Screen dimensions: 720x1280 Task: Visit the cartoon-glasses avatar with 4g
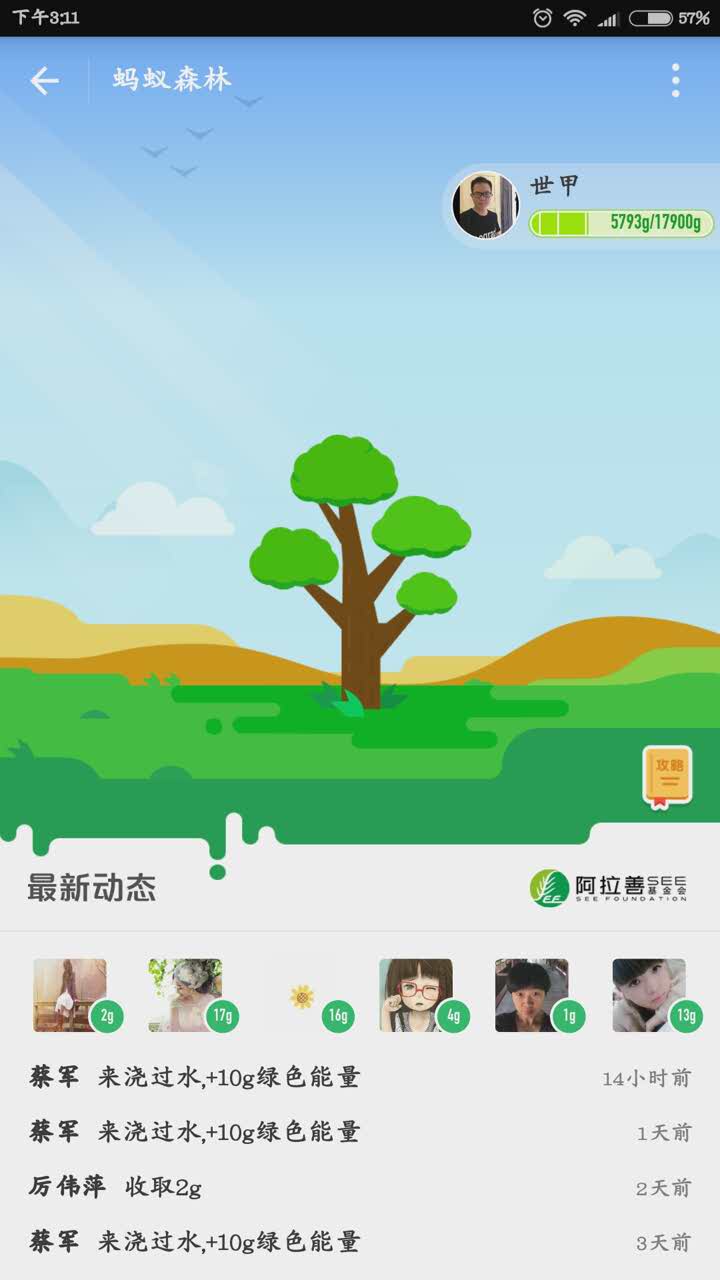click(416, 995)
